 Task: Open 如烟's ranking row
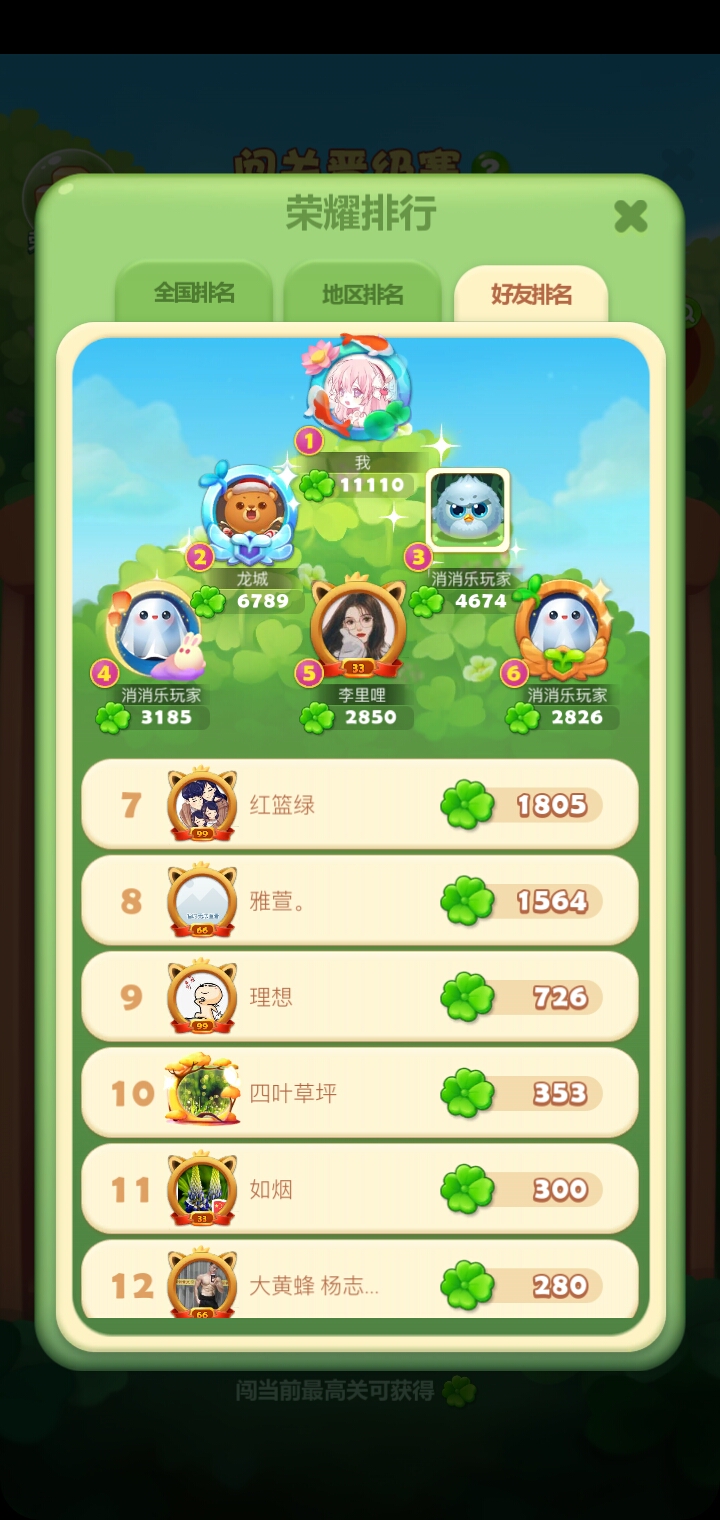coord(359,1189)
